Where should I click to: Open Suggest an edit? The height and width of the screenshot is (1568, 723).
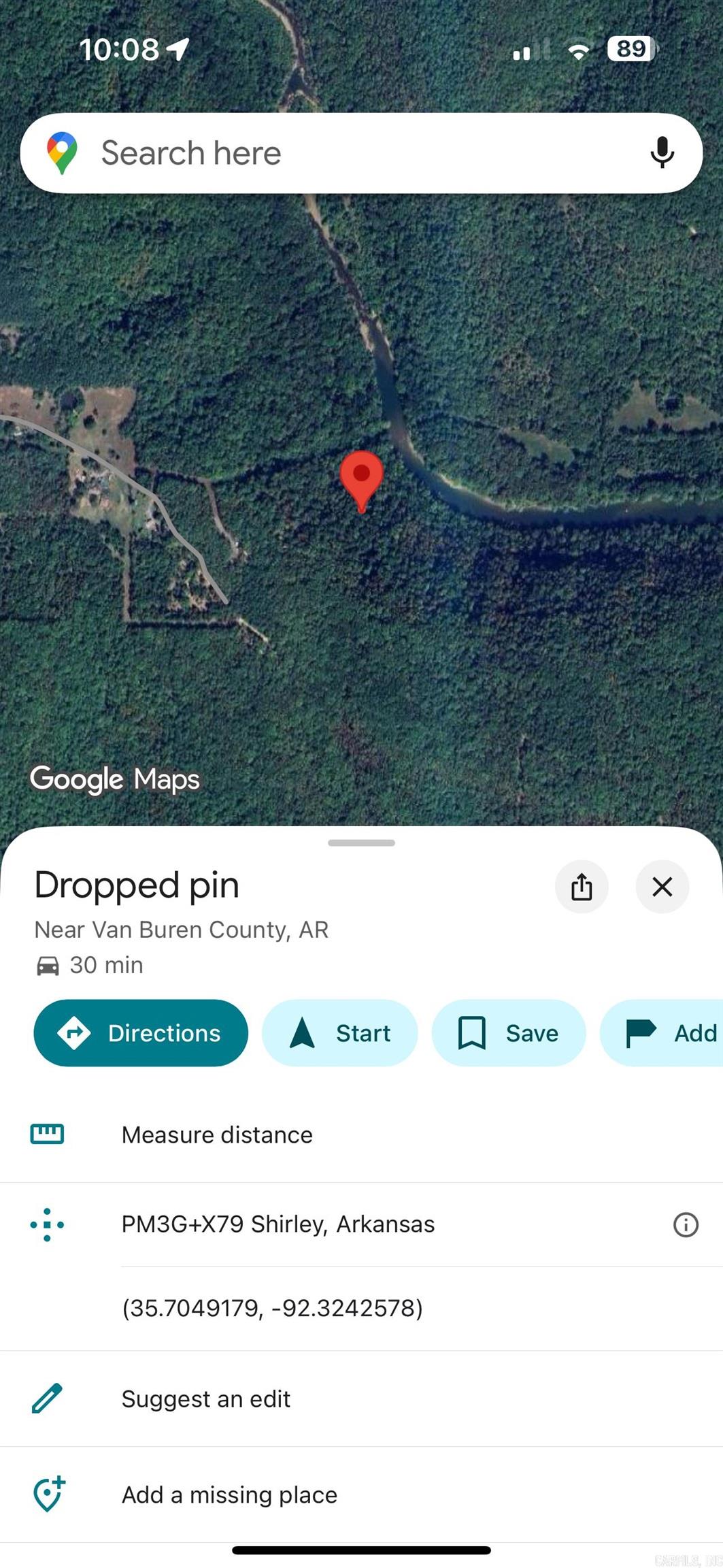point(205,1399)
